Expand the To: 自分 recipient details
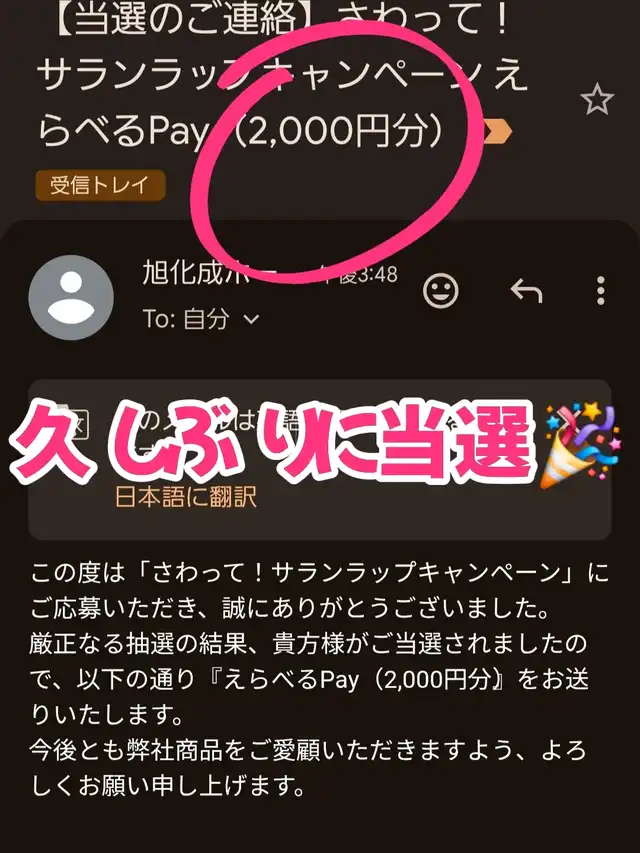 click(x=201, y=319)
